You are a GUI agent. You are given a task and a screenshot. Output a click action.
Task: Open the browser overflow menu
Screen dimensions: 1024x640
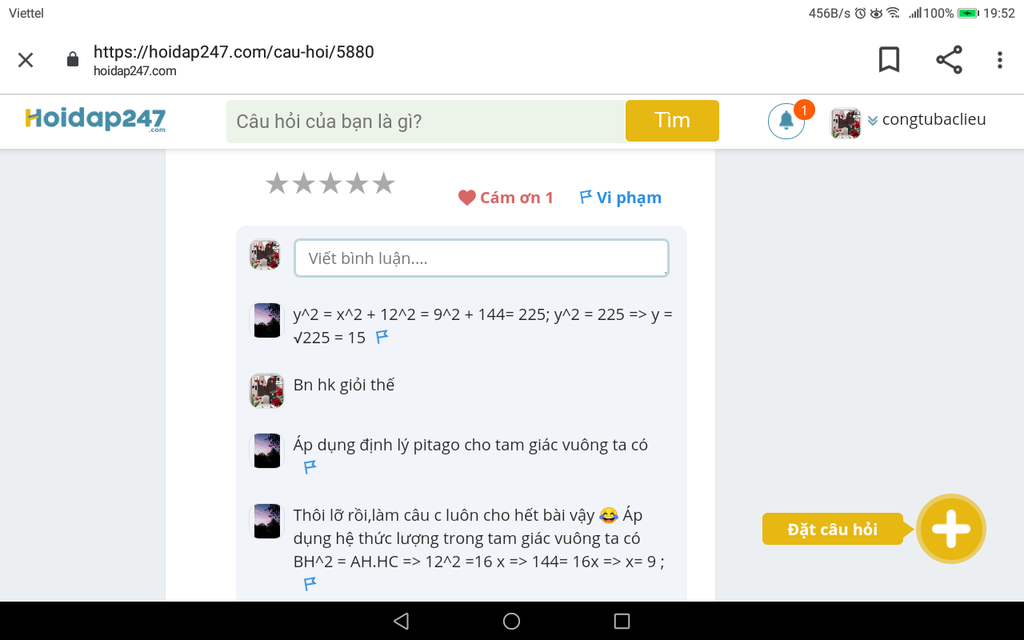point(999,60)
